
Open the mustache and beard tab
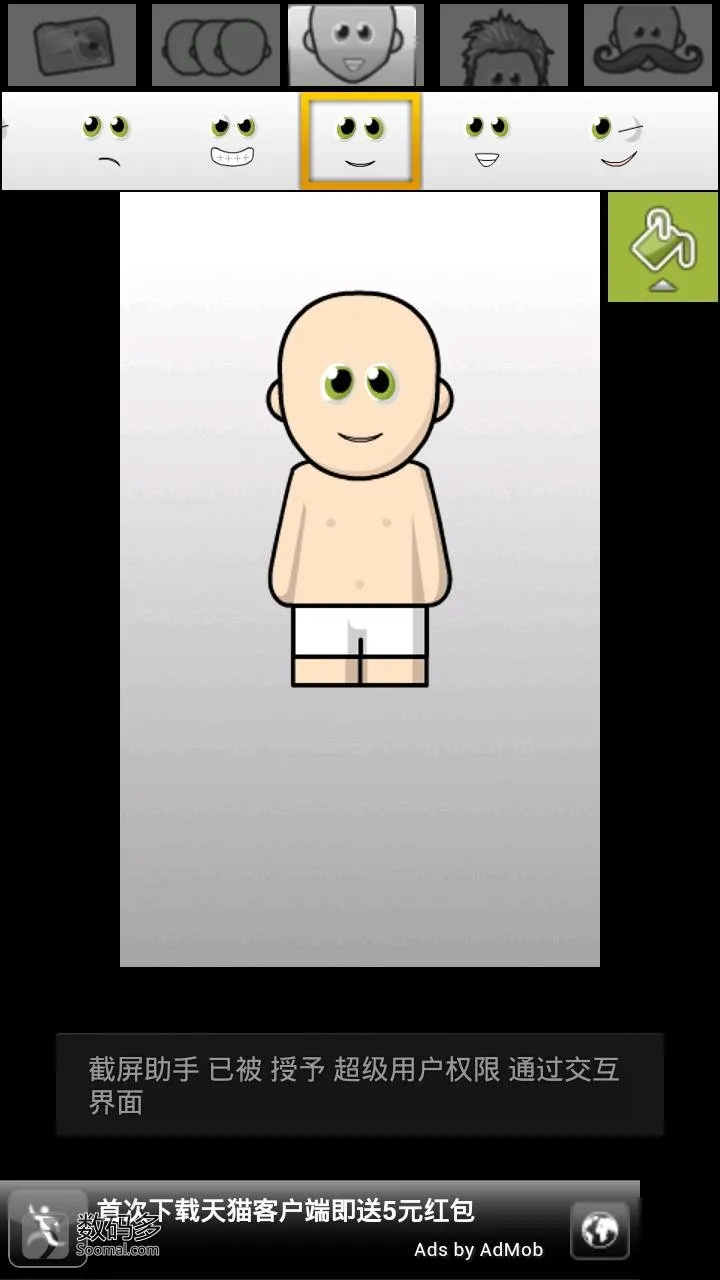(x=647, y=45)
